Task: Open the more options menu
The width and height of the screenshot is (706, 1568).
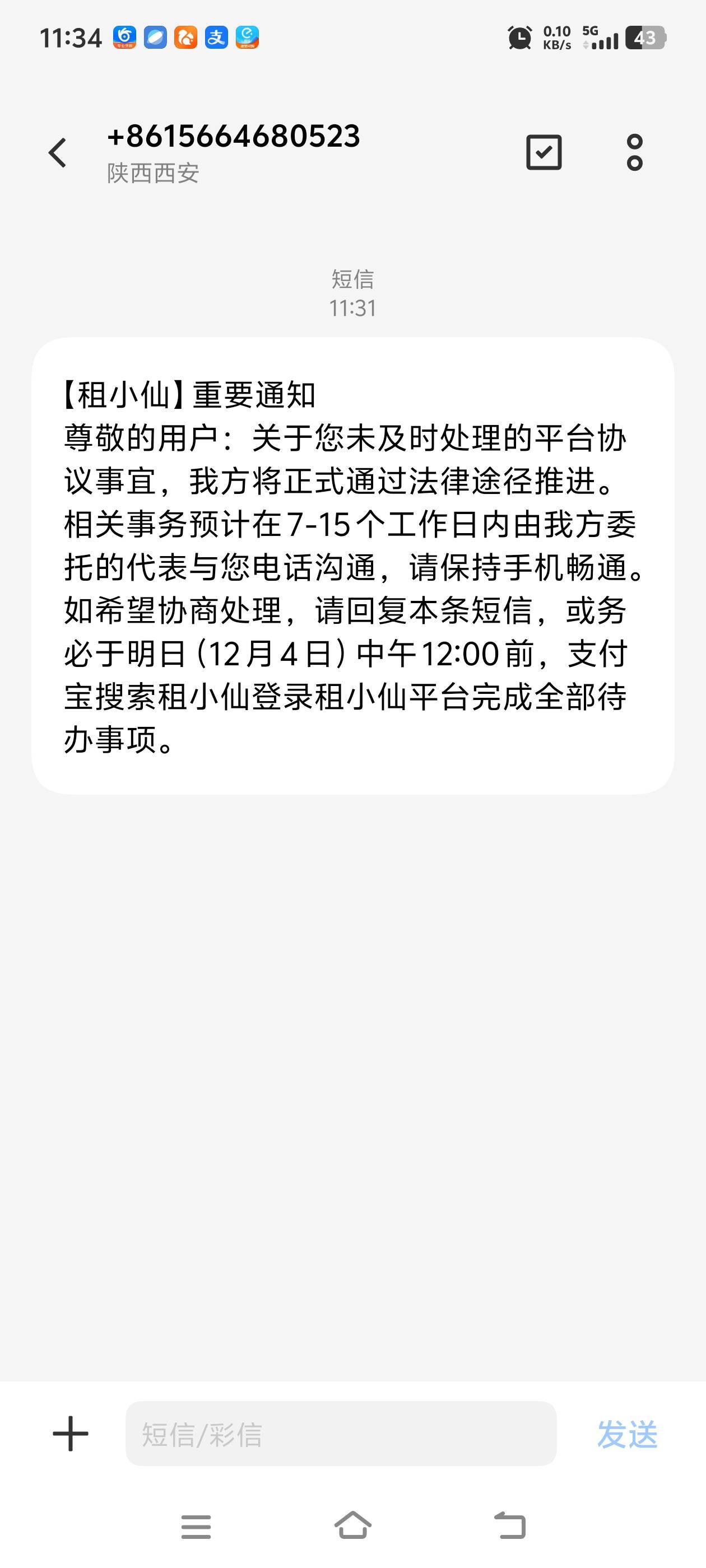Action: pos(634,152)
